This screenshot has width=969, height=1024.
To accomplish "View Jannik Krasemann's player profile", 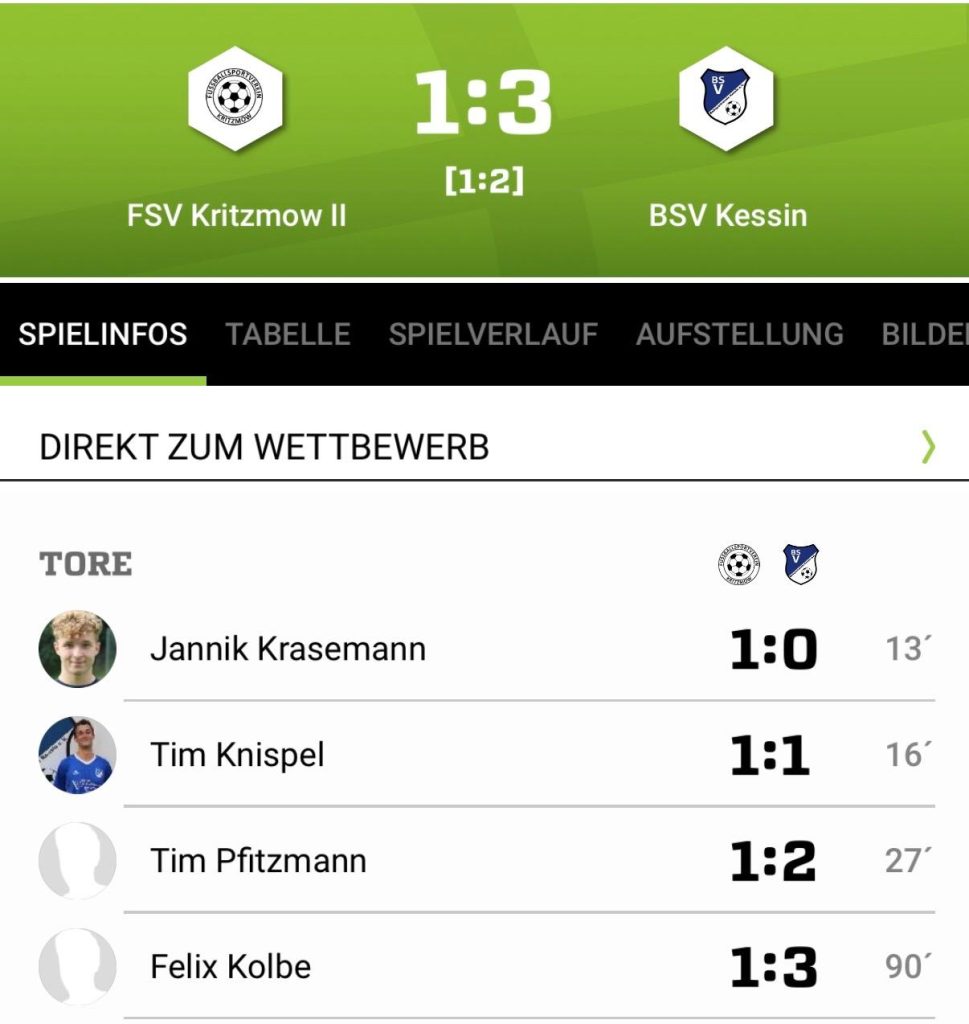I will (288, 649).
